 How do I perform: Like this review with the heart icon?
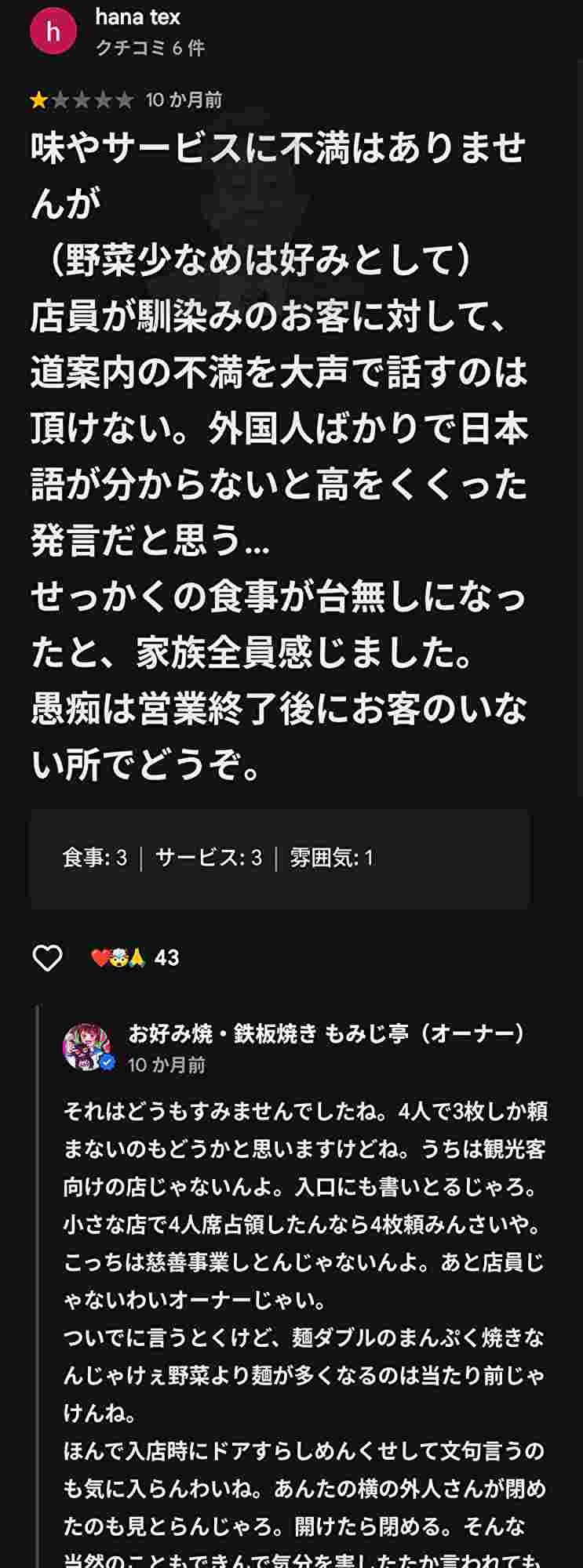47,957
